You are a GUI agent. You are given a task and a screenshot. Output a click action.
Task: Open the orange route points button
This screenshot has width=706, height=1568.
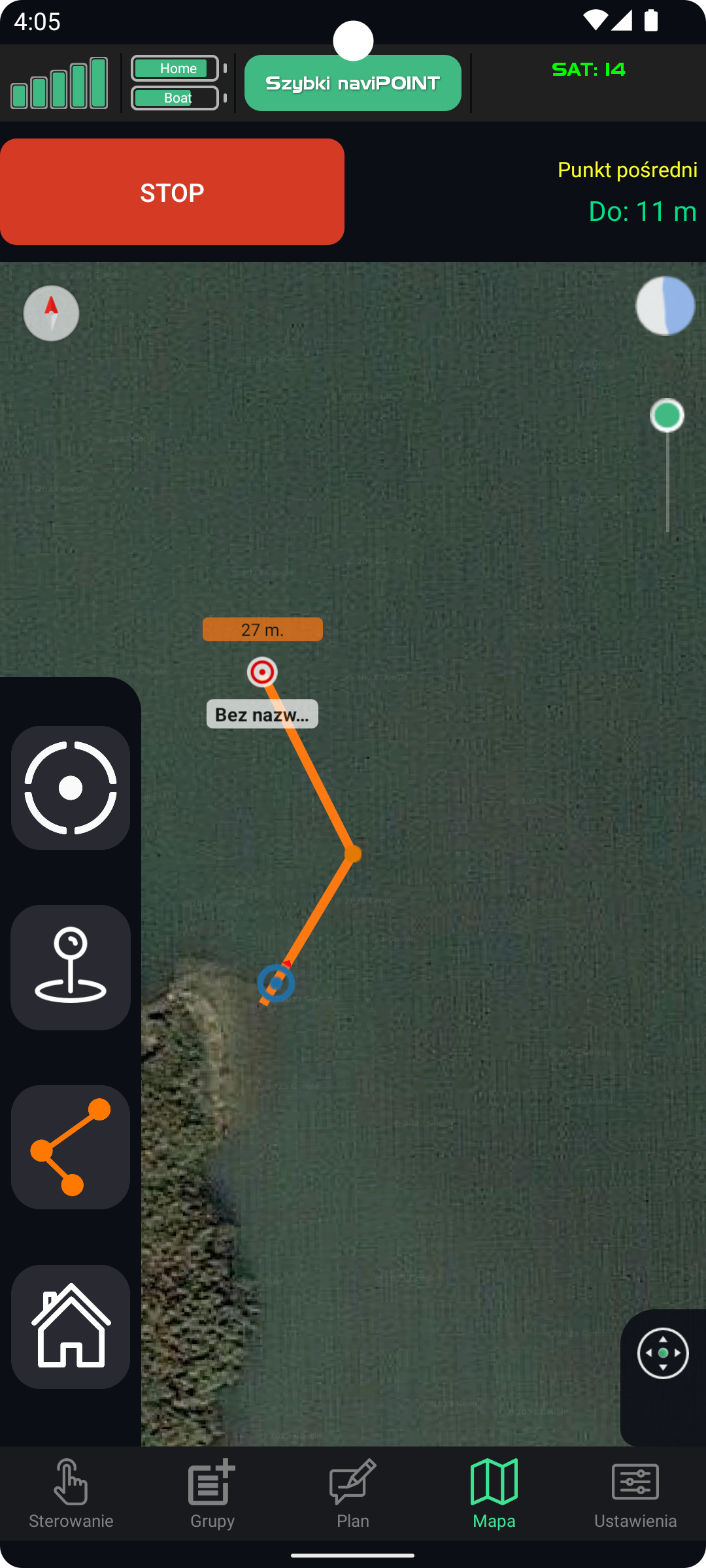click(71, 1147)
